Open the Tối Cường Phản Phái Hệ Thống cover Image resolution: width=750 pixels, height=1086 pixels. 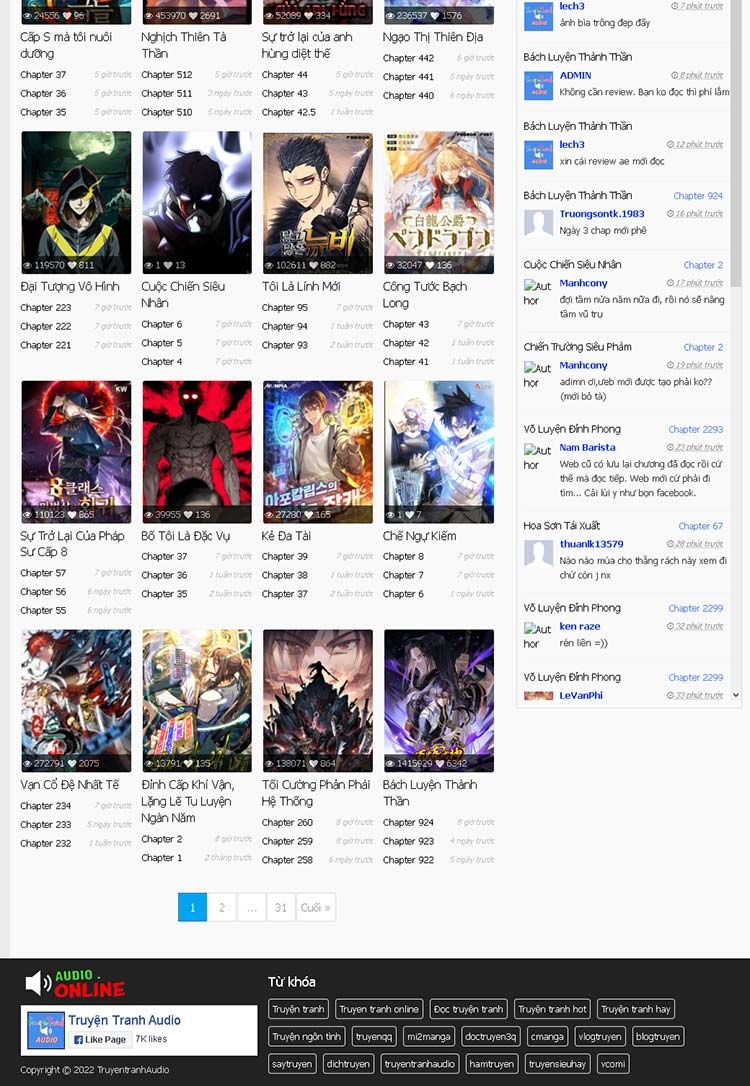tap(318, 700)
